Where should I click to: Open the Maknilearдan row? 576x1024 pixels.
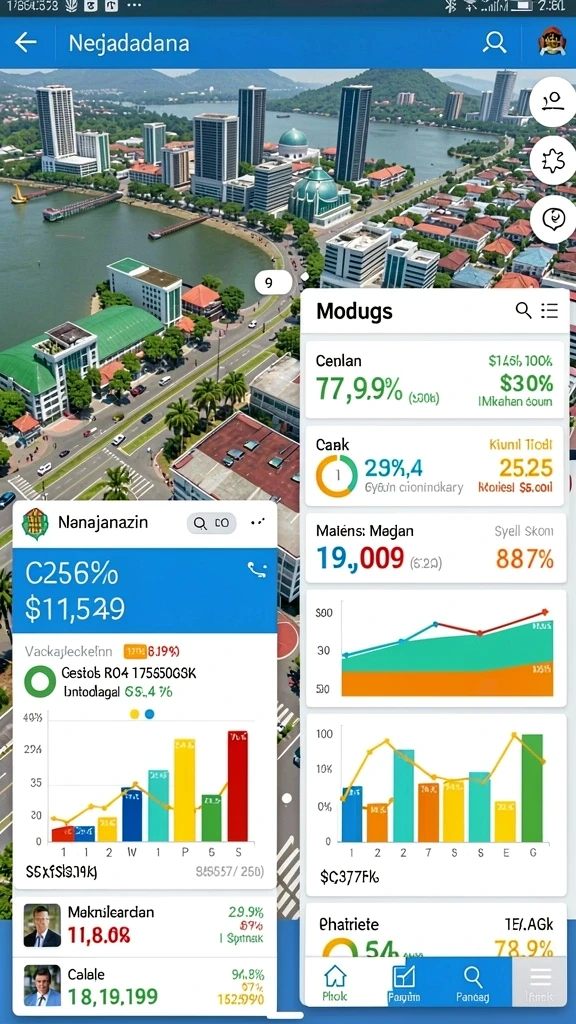[x=144, y=926]
